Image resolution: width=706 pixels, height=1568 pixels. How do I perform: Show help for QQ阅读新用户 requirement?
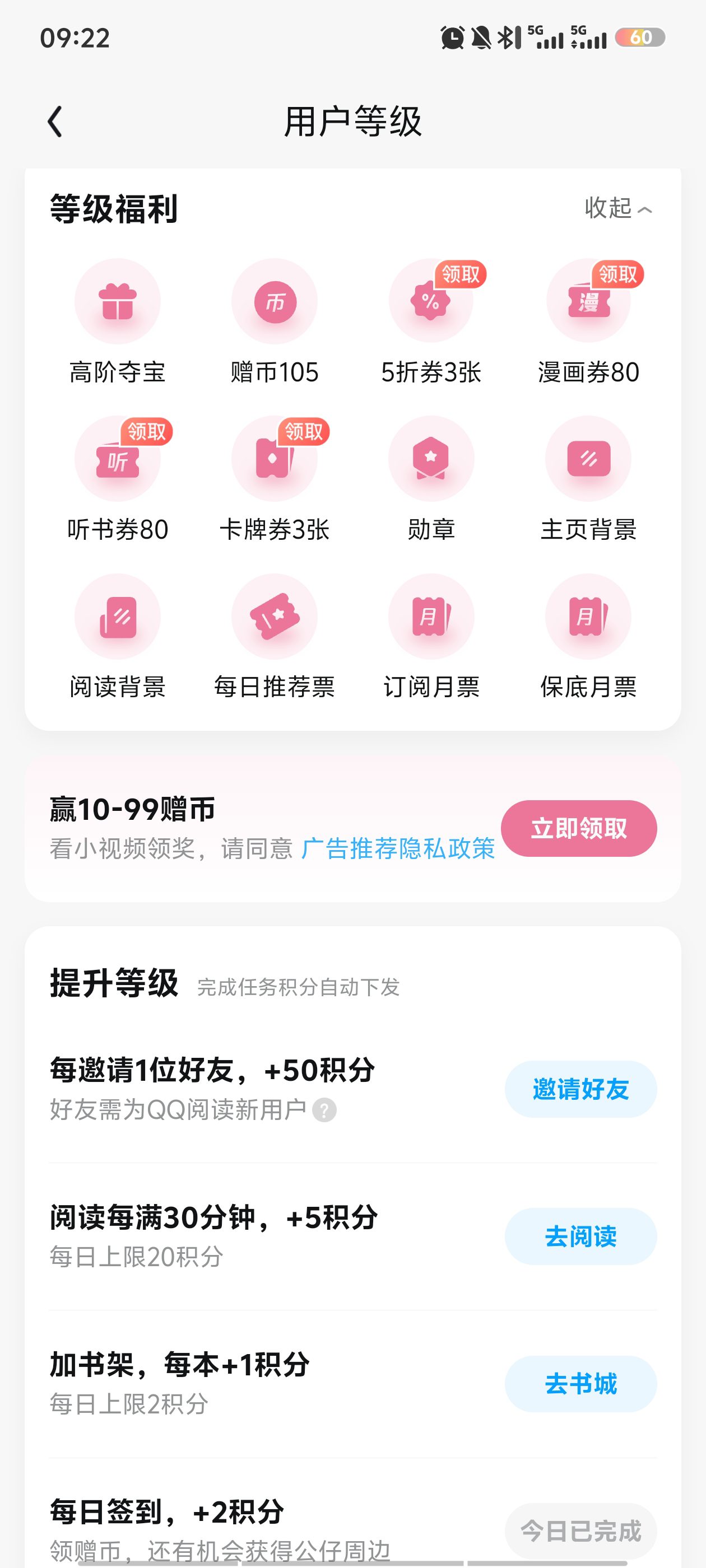(x=324, y=1110)
